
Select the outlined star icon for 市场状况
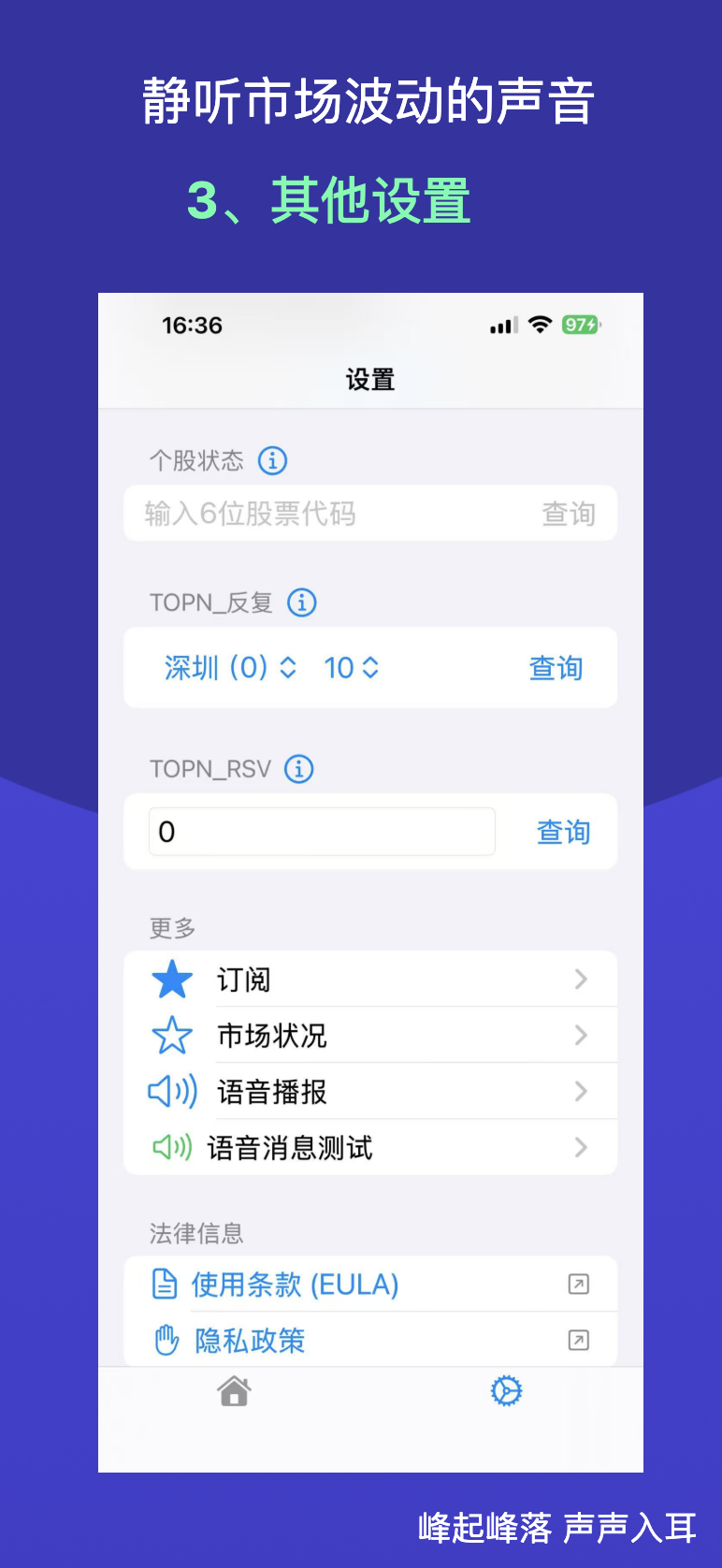[172, 1035]
